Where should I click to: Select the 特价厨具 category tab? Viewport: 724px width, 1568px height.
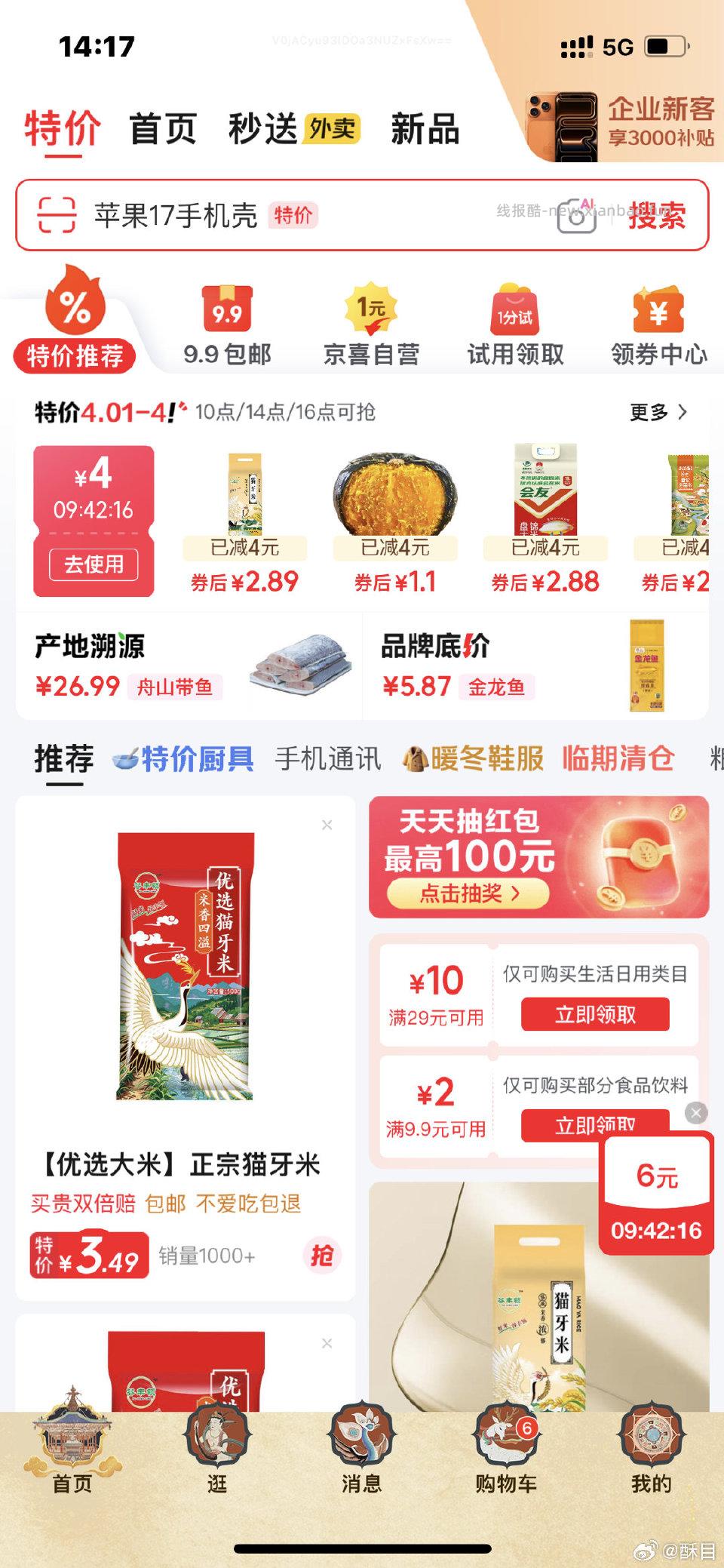(x=183, y=758)
